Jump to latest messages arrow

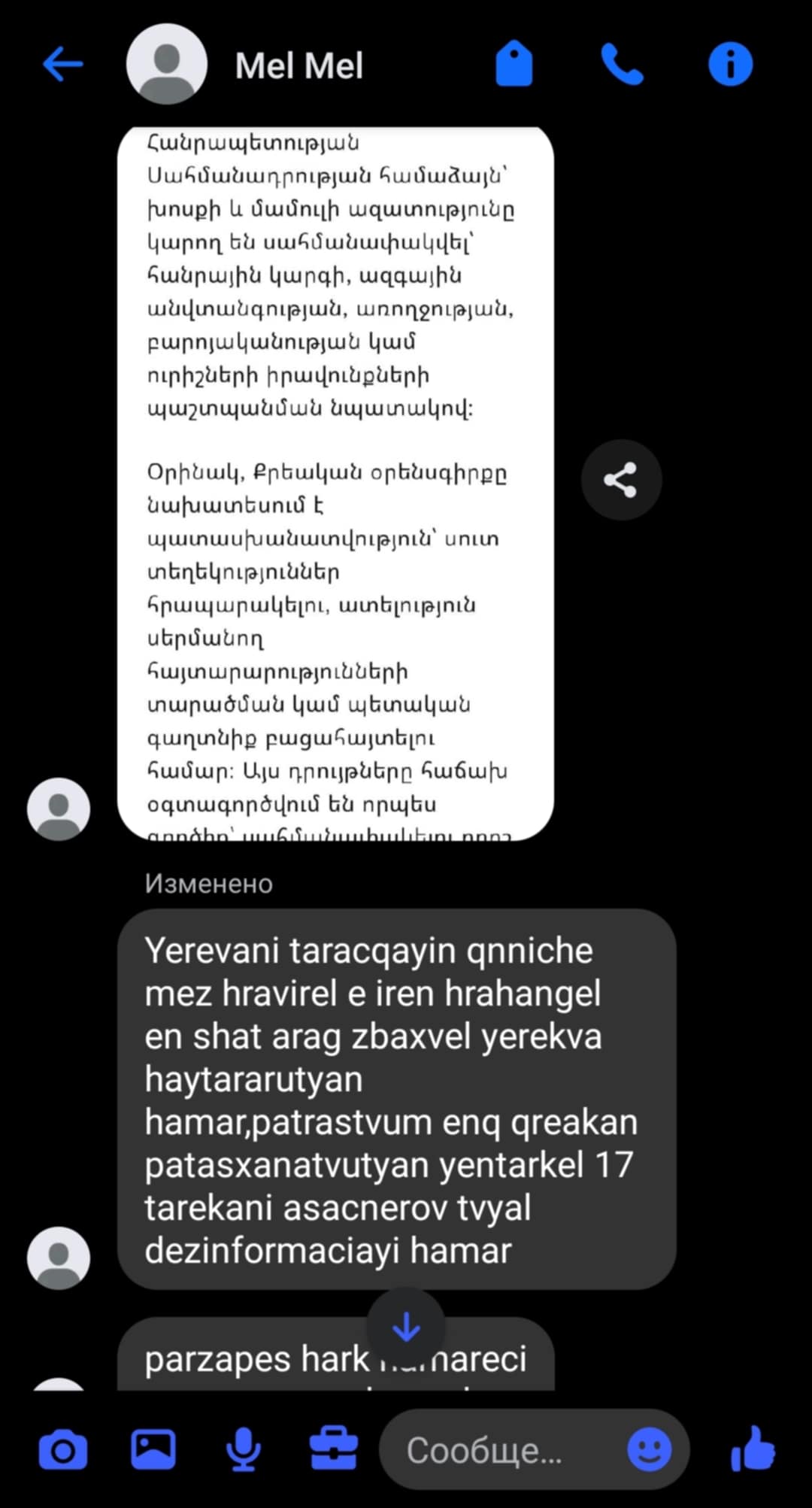click(406, 1327)
